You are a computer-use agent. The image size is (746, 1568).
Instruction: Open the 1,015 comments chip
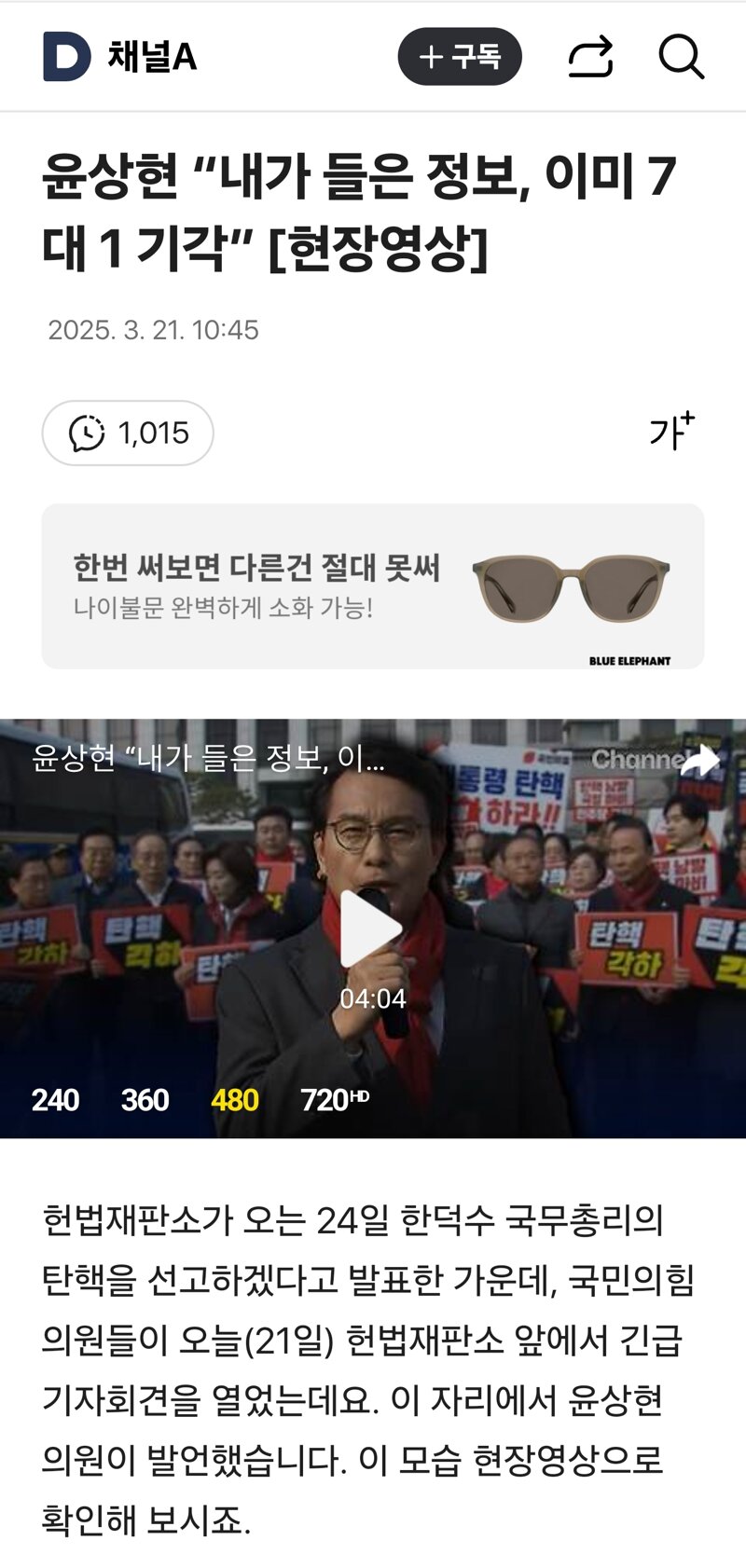[128, 433]
